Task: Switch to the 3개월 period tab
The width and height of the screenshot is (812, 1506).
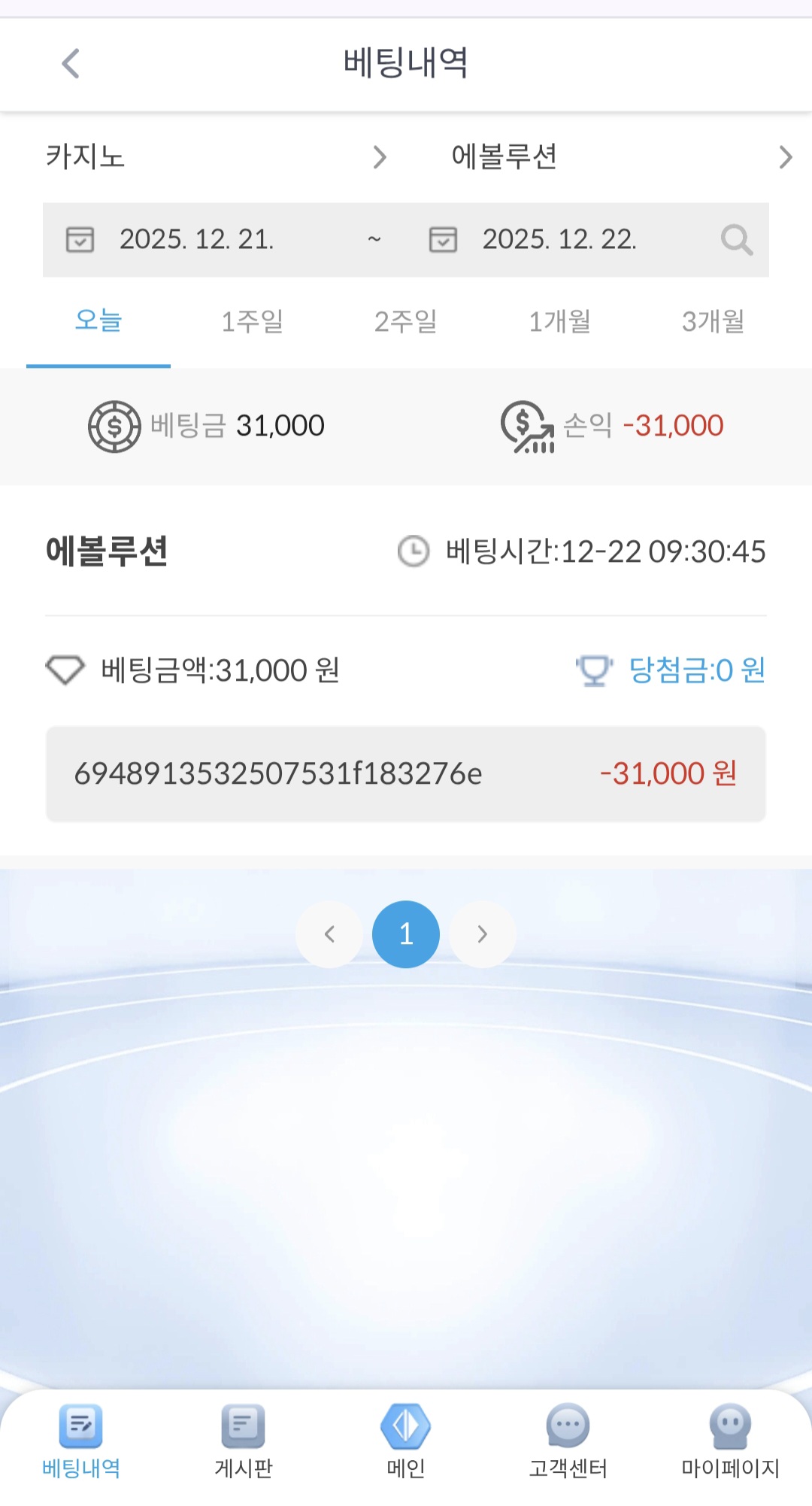Action: click(713, 322)
